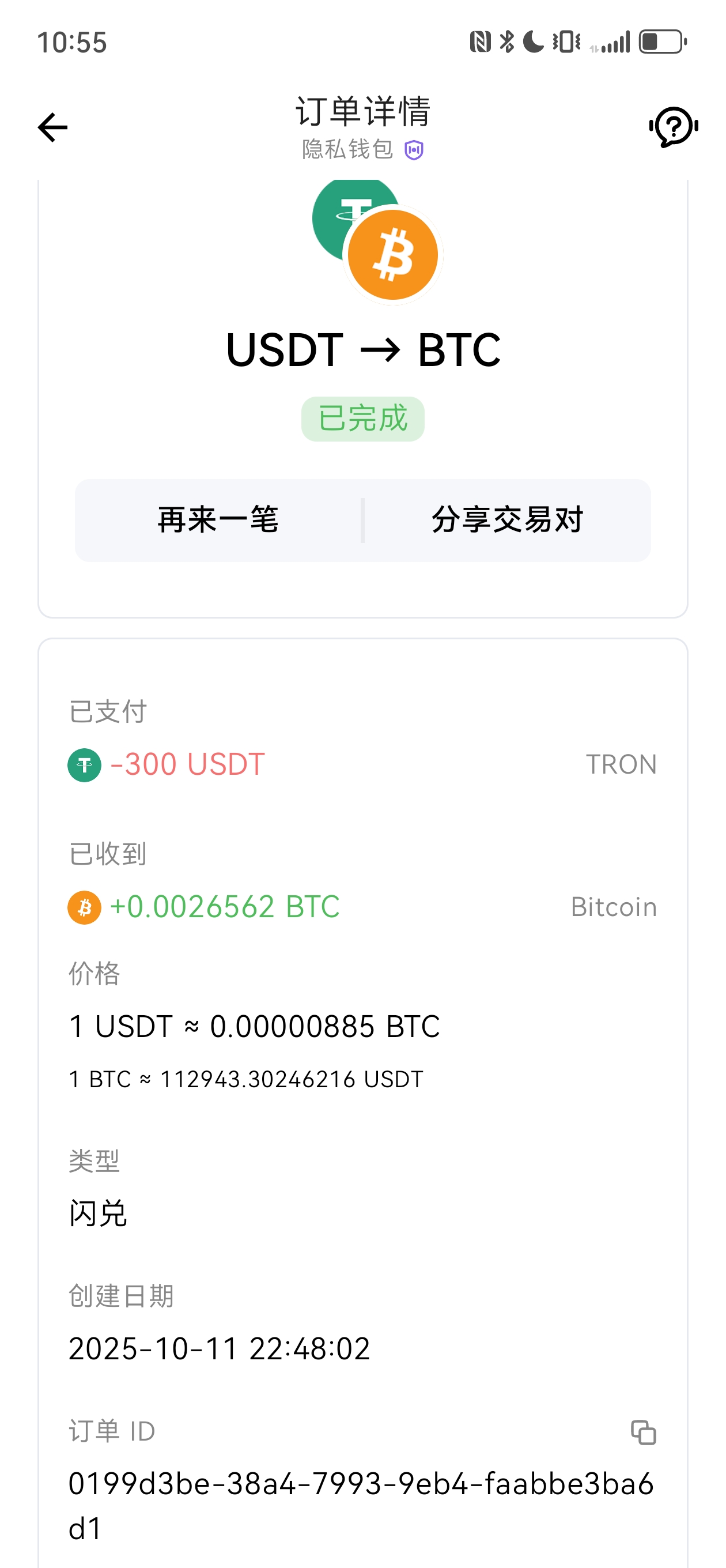Go back from the order details page
Screen dimensions: 726x1568
pos(53,127)
